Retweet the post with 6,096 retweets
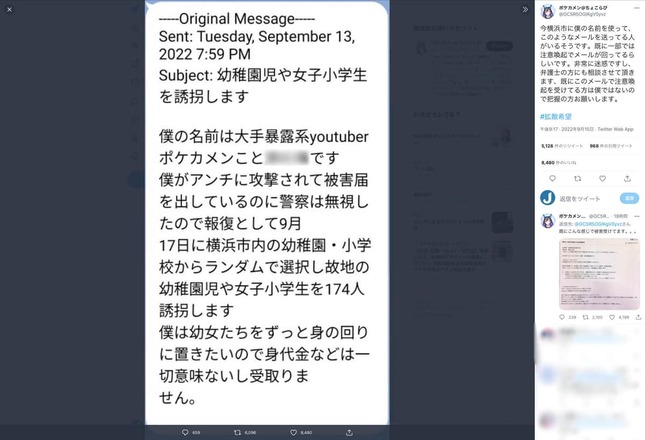Viewport: 645px width, 440px height. [x=237, y=432]
